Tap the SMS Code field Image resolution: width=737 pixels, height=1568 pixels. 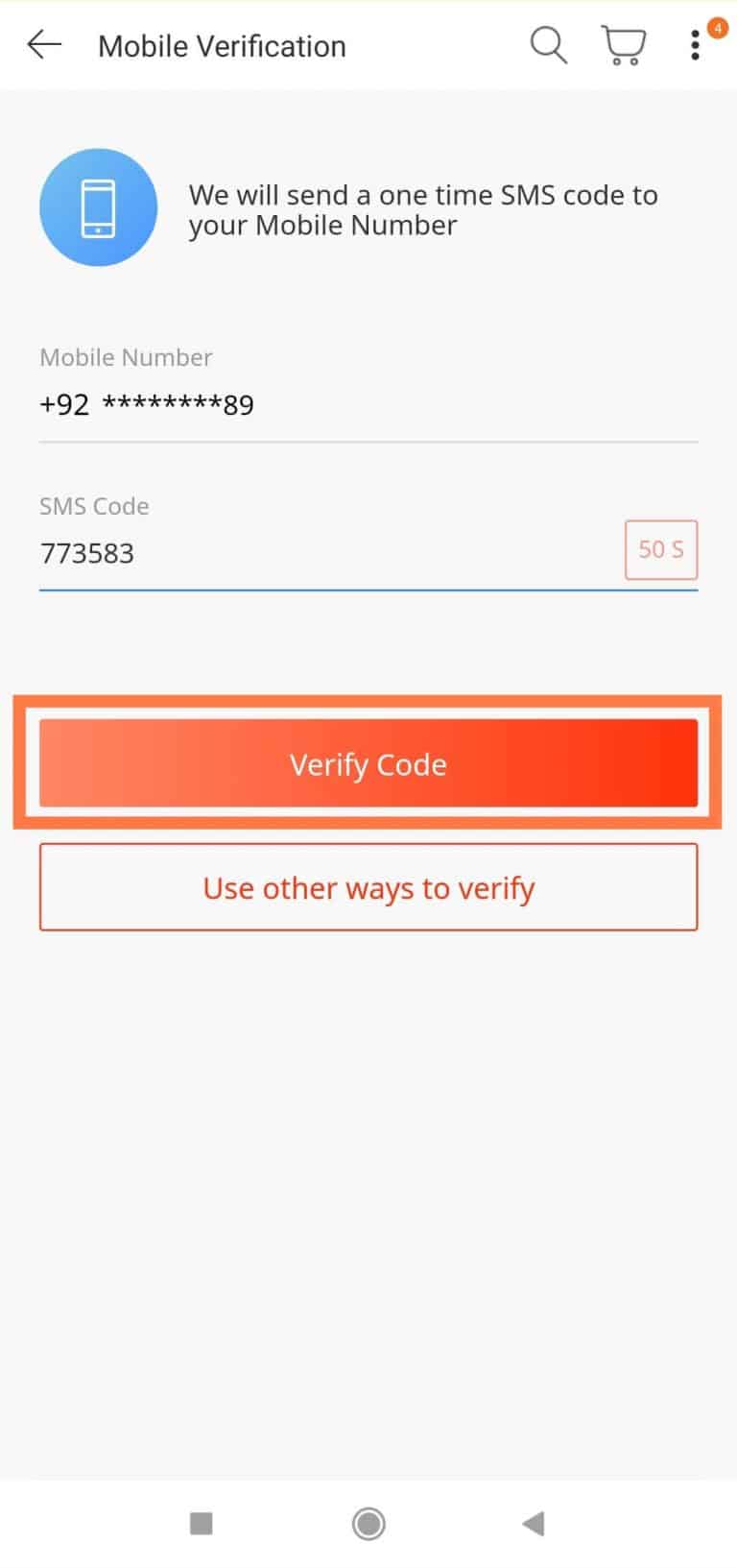(x=326, y=553)
